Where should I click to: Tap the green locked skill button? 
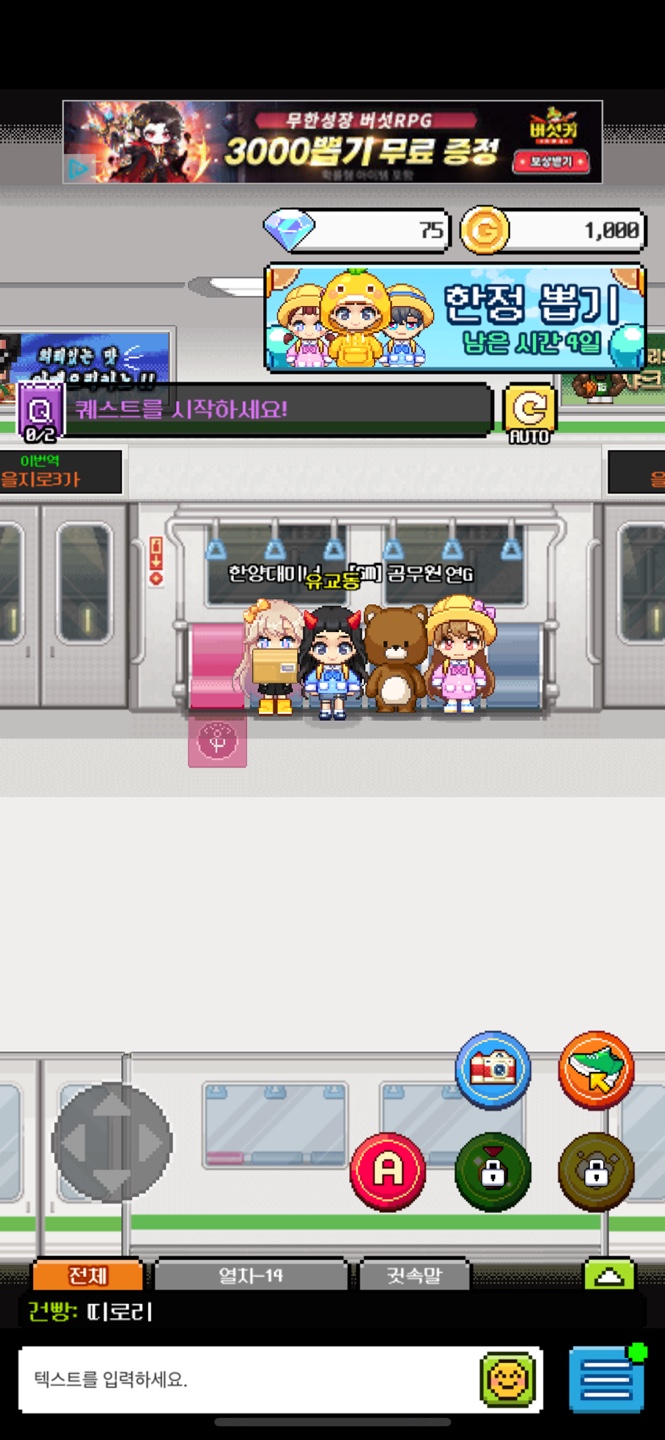(492, 1171)
